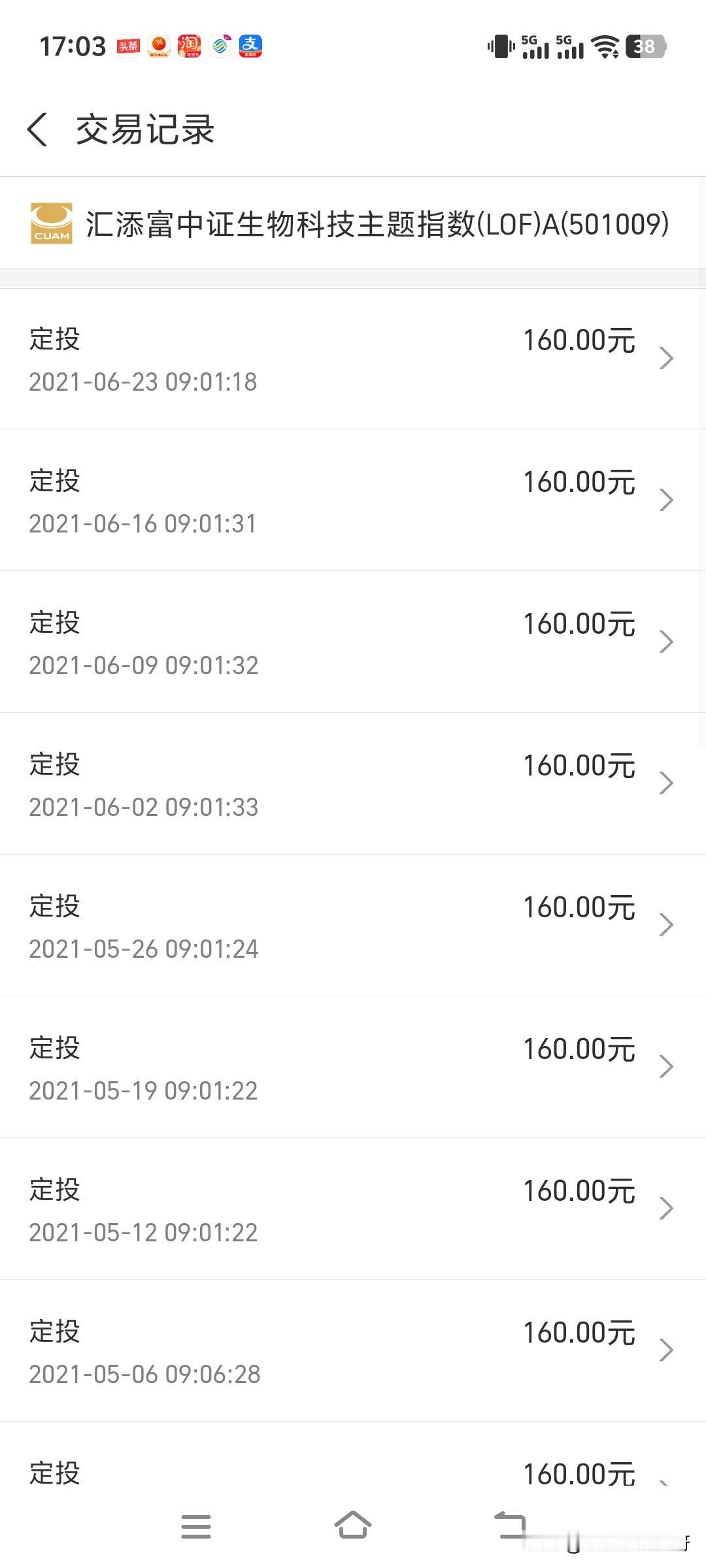This screenshot has height=1568, width=706.
Task: View the 2021-06-02 09:01:33 transaction
Action: (353, 783)
